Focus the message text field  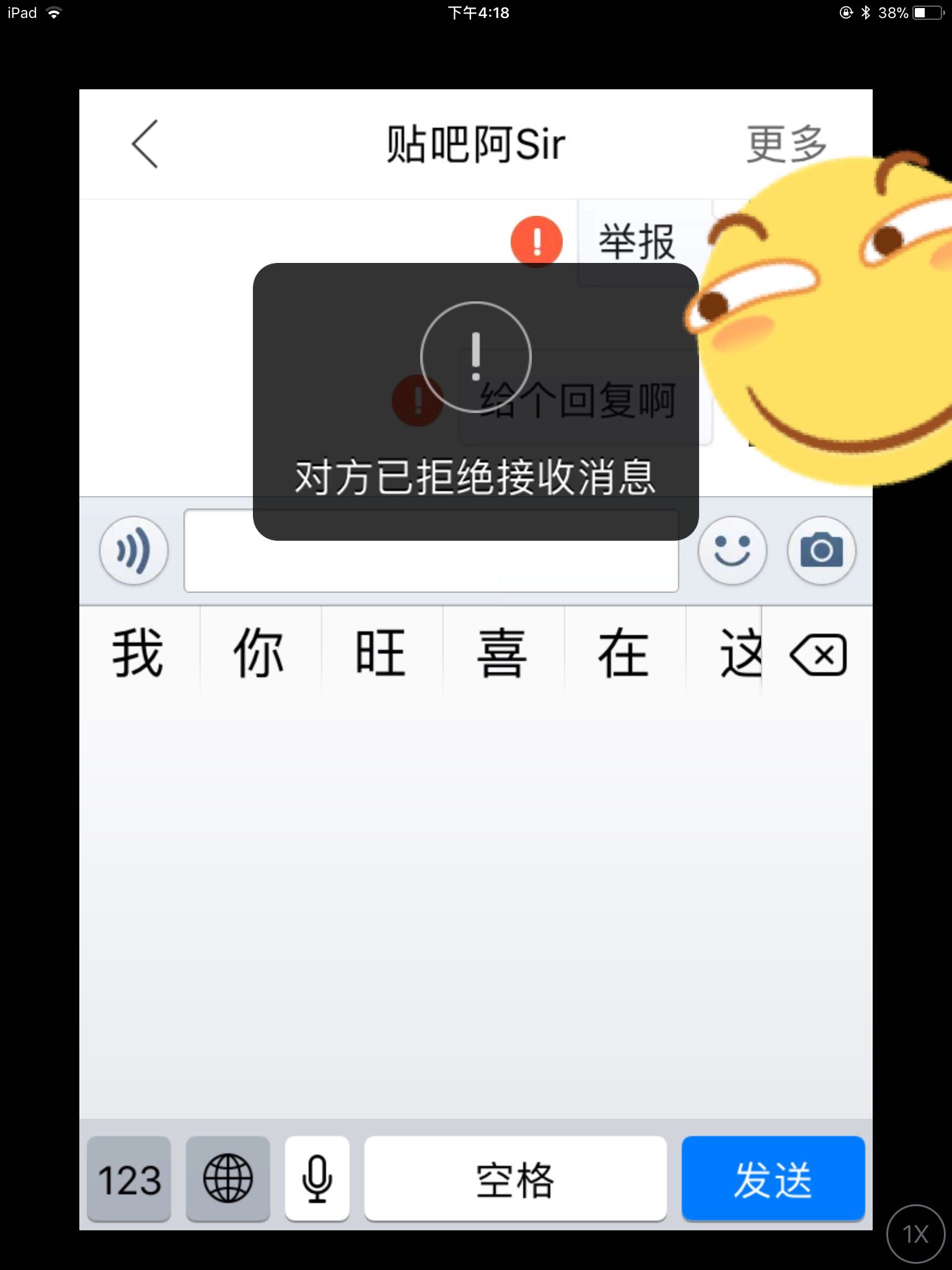tap(430, 564)
